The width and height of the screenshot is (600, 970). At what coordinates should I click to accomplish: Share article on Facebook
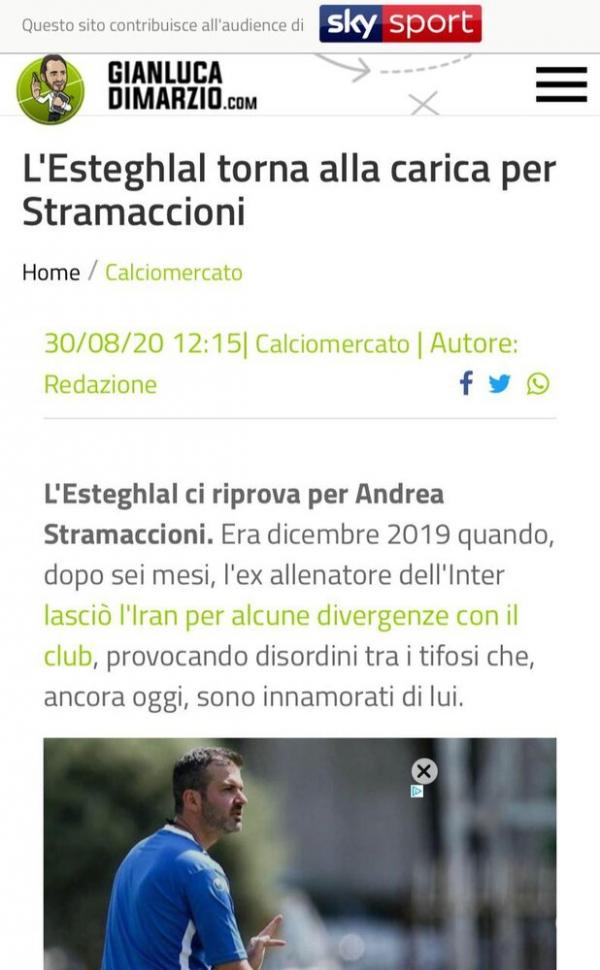(x=466, y=383)
